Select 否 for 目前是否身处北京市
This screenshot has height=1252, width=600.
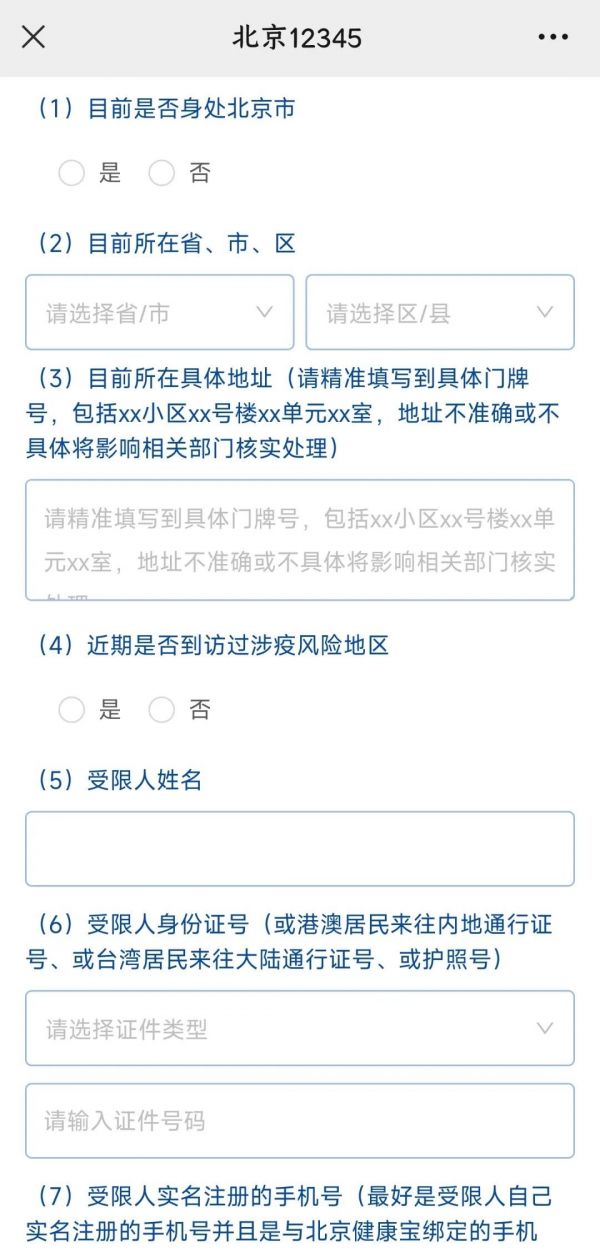click(162, 174)
